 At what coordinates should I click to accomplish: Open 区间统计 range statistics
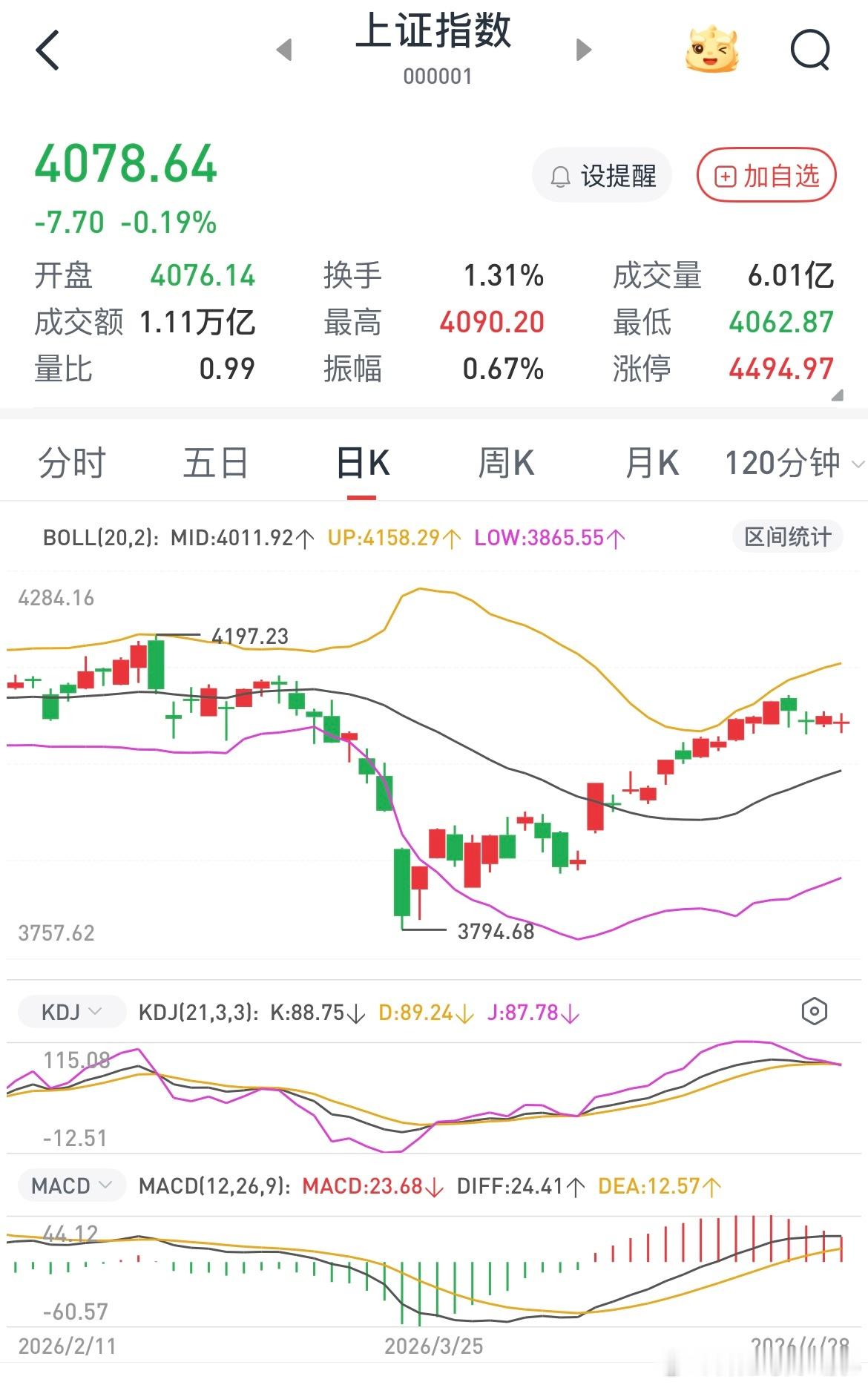(786, 537)
